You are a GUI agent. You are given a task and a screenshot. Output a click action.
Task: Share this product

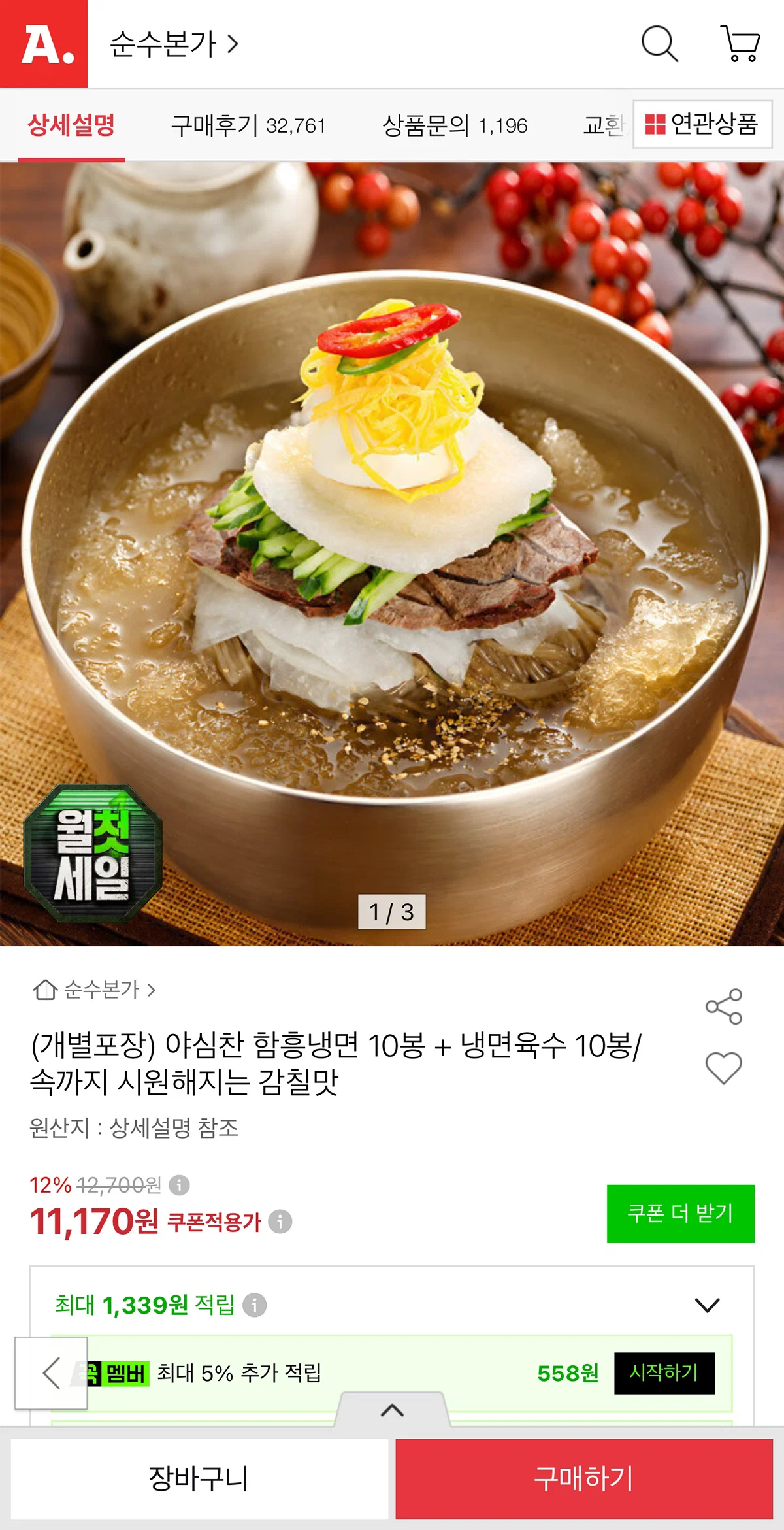[x=724, y=1006]
